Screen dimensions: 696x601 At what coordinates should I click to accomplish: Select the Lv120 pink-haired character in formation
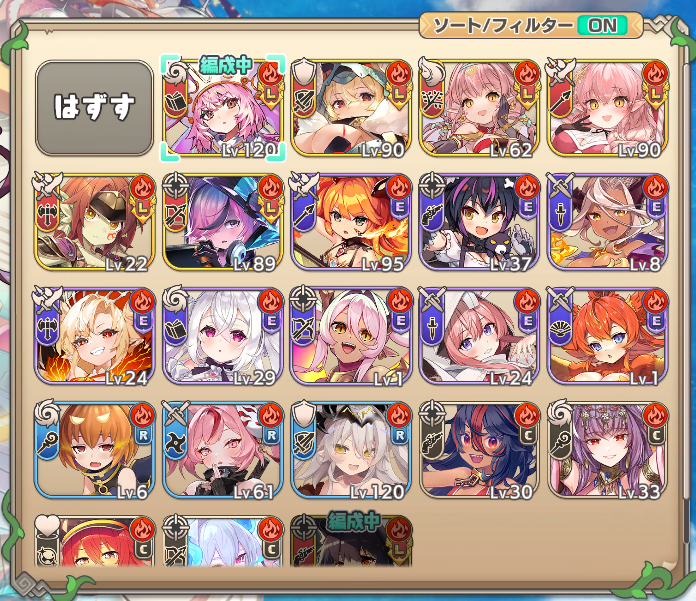[x=223, y=108]
